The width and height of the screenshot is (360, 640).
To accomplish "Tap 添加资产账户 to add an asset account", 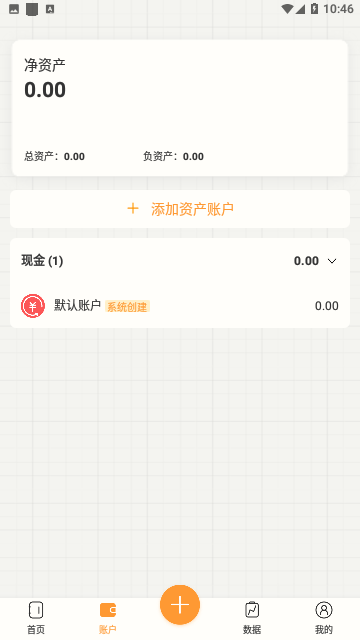I will coord(180,209).
